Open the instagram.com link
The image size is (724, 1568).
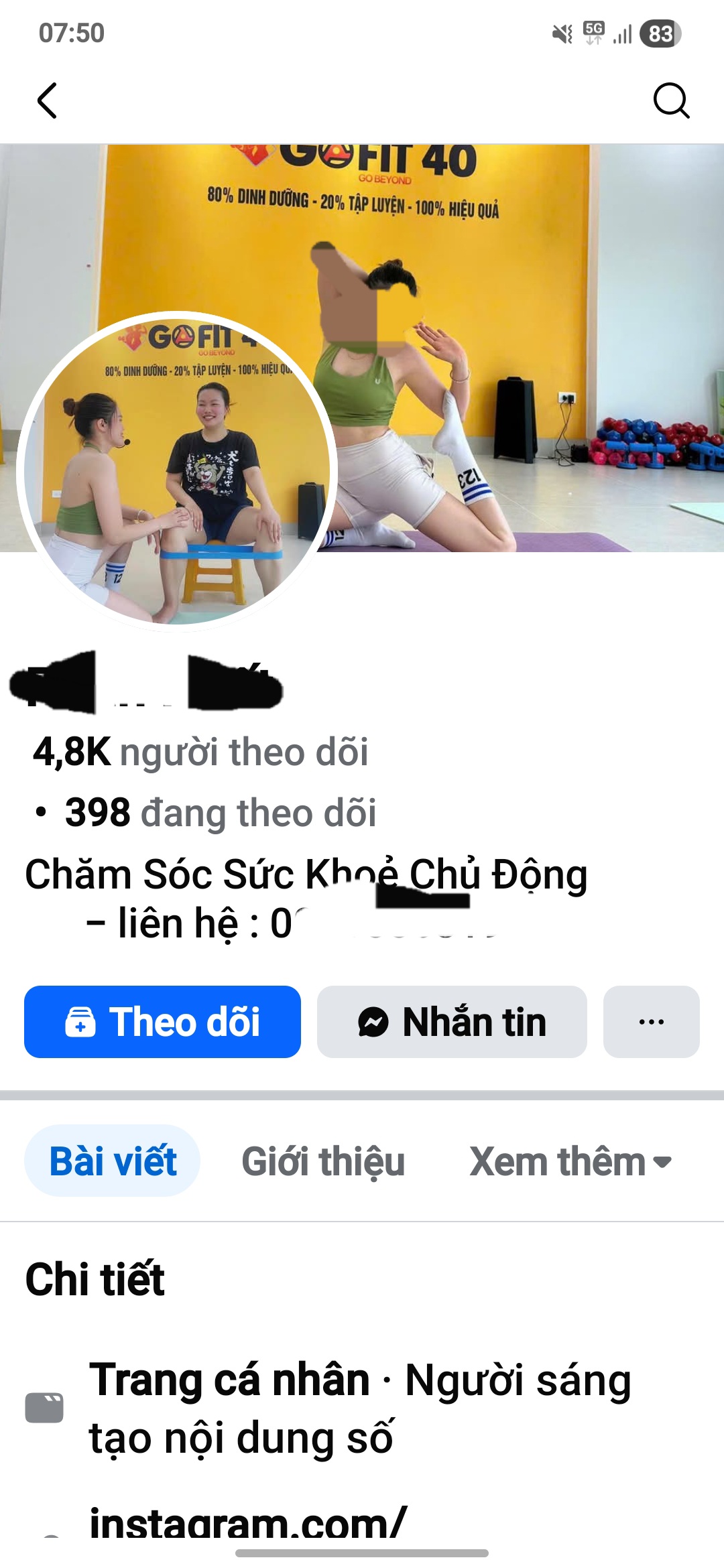[x=248, y=1522]
